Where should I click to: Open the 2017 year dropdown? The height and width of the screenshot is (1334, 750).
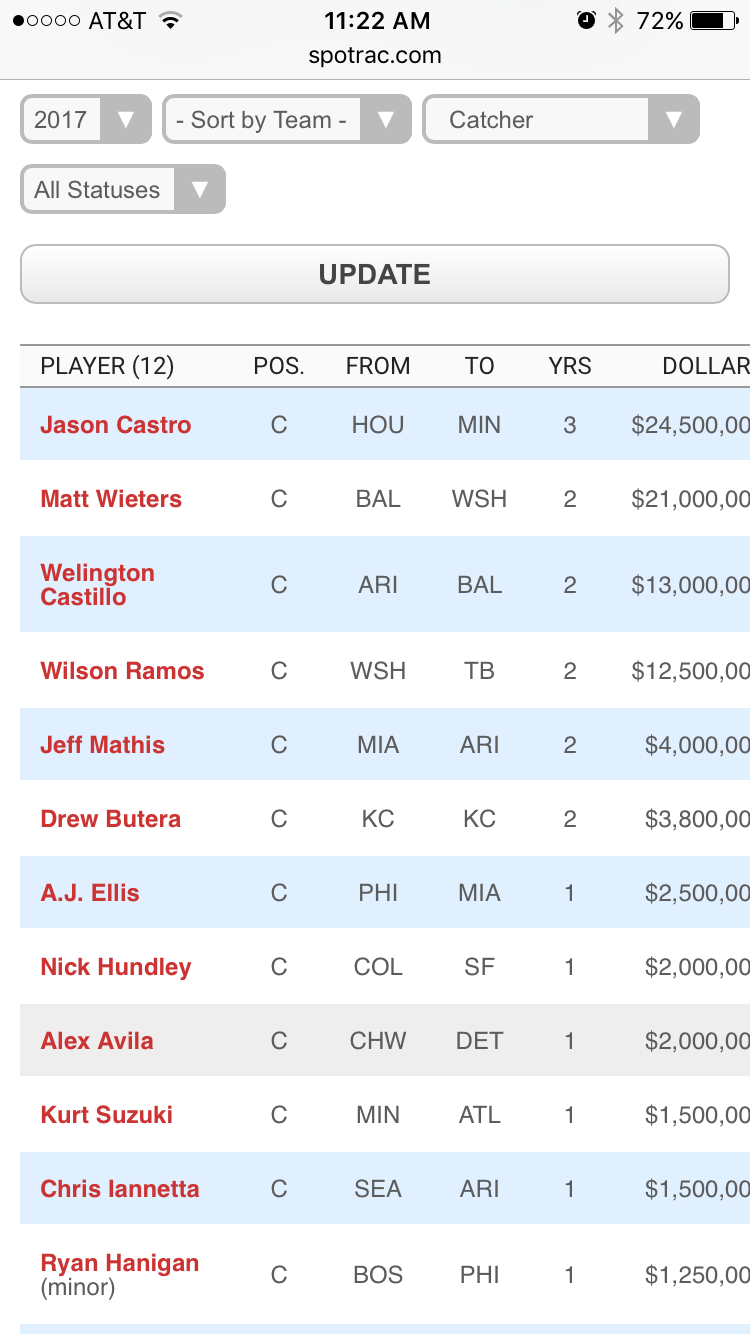[86, 120]
